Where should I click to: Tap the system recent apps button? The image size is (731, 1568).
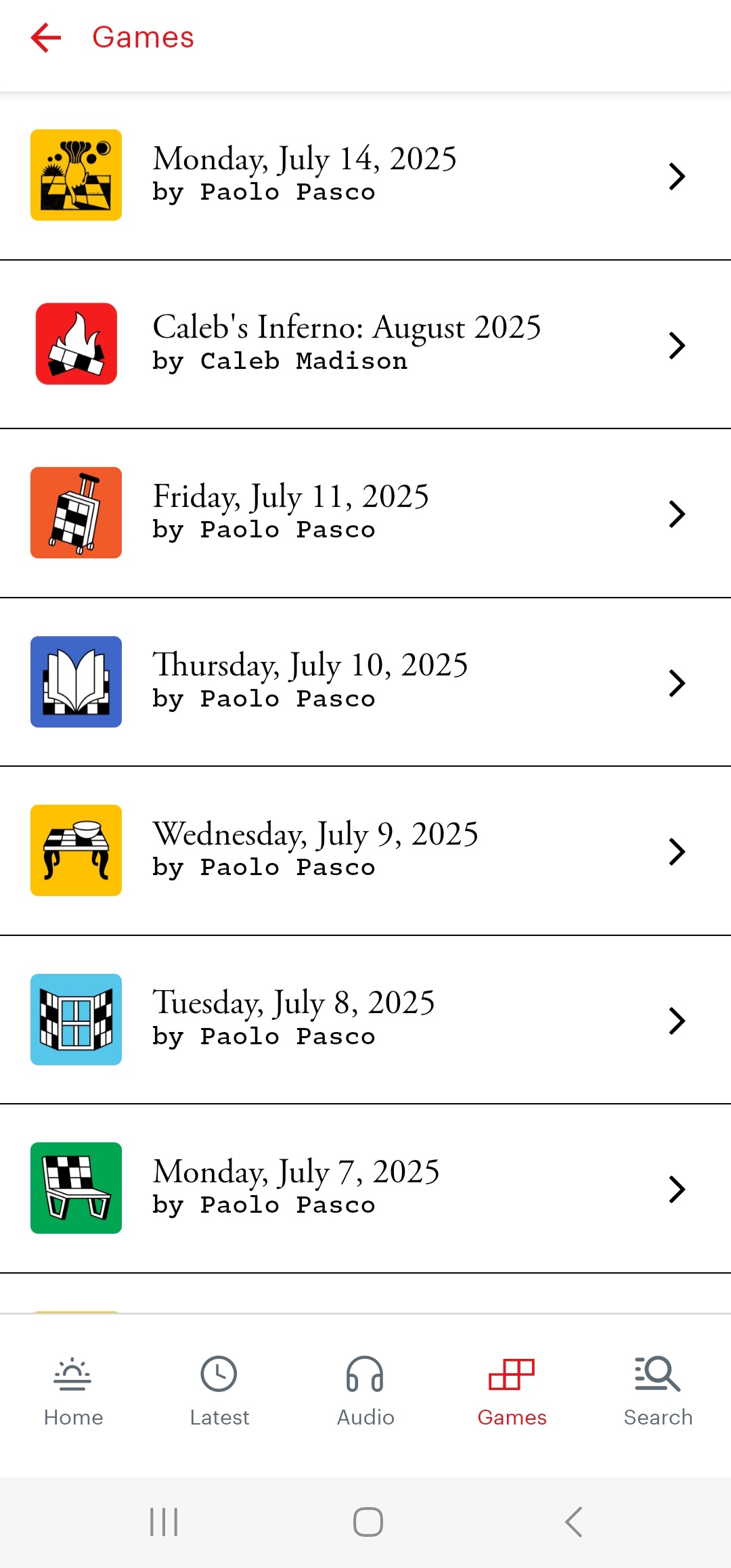pyautogui.click(x=164, y=1522)
